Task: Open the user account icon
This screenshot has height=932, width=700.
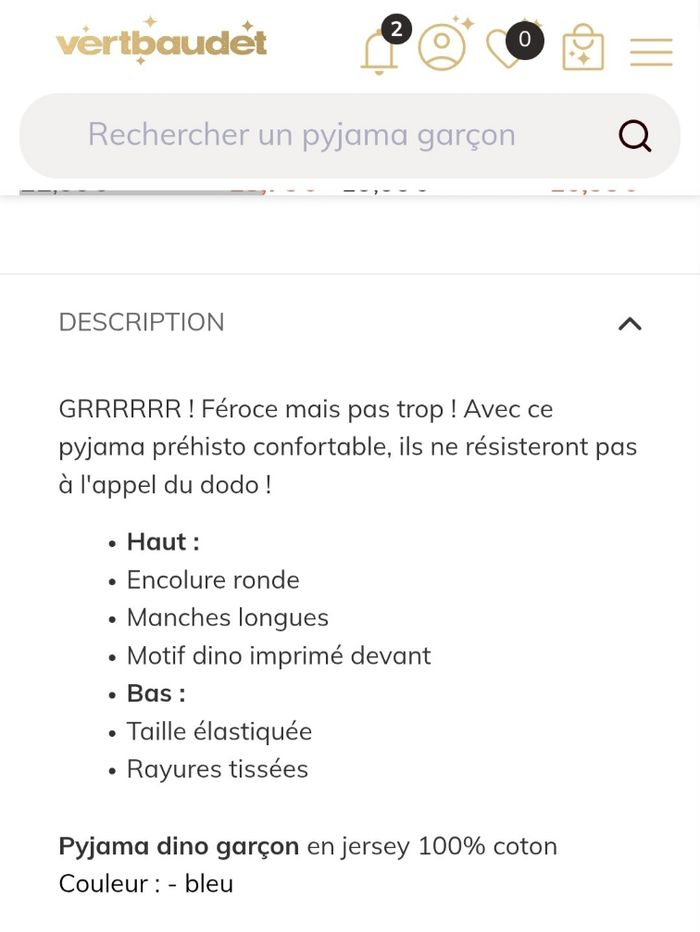Action: (441, 47)
